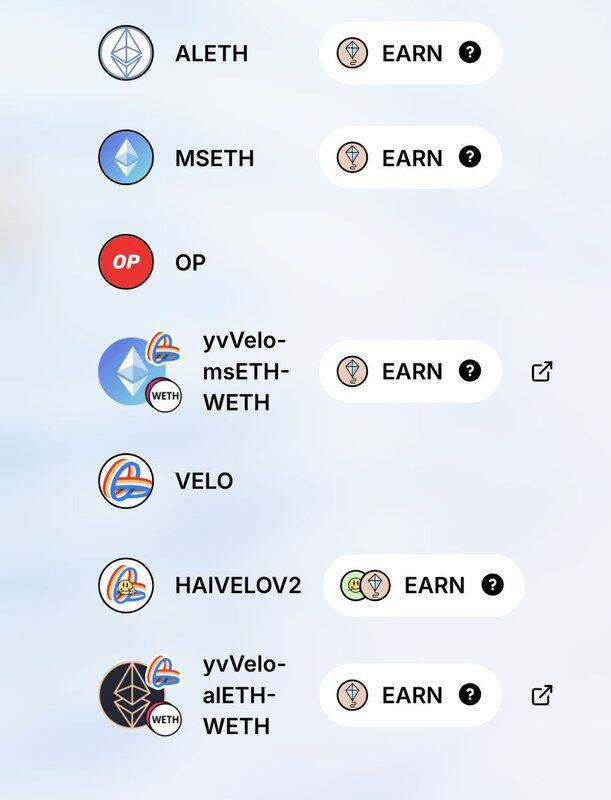This screenshot has height=800, width=611.
Task: Tap the EARN badge next to HAIVELOV2
Action: tap(423, 585)
